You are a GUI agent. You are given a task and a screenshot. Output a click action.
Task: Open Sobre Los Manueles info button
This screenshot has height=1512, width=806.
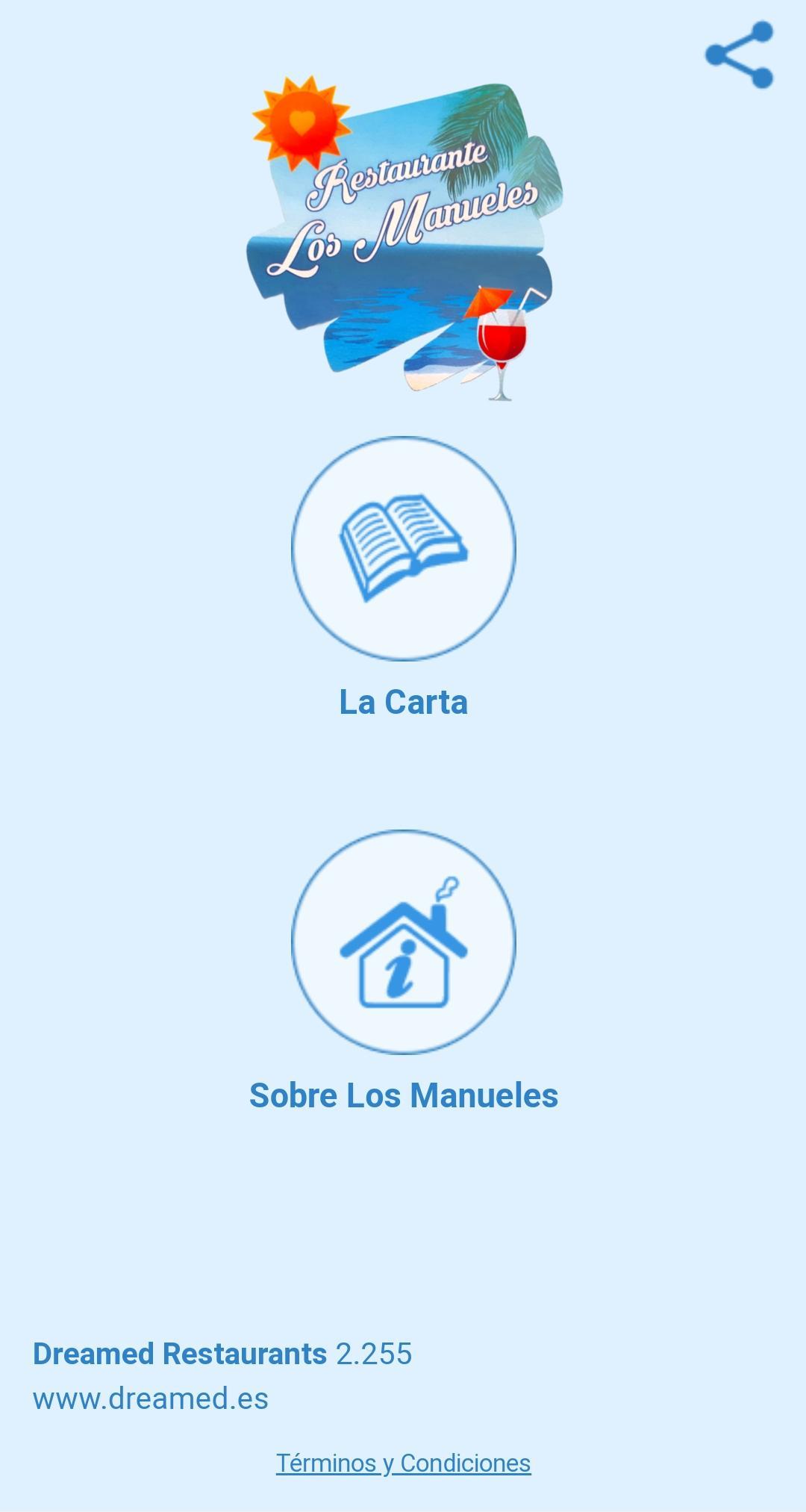click(x=403, y=942)
